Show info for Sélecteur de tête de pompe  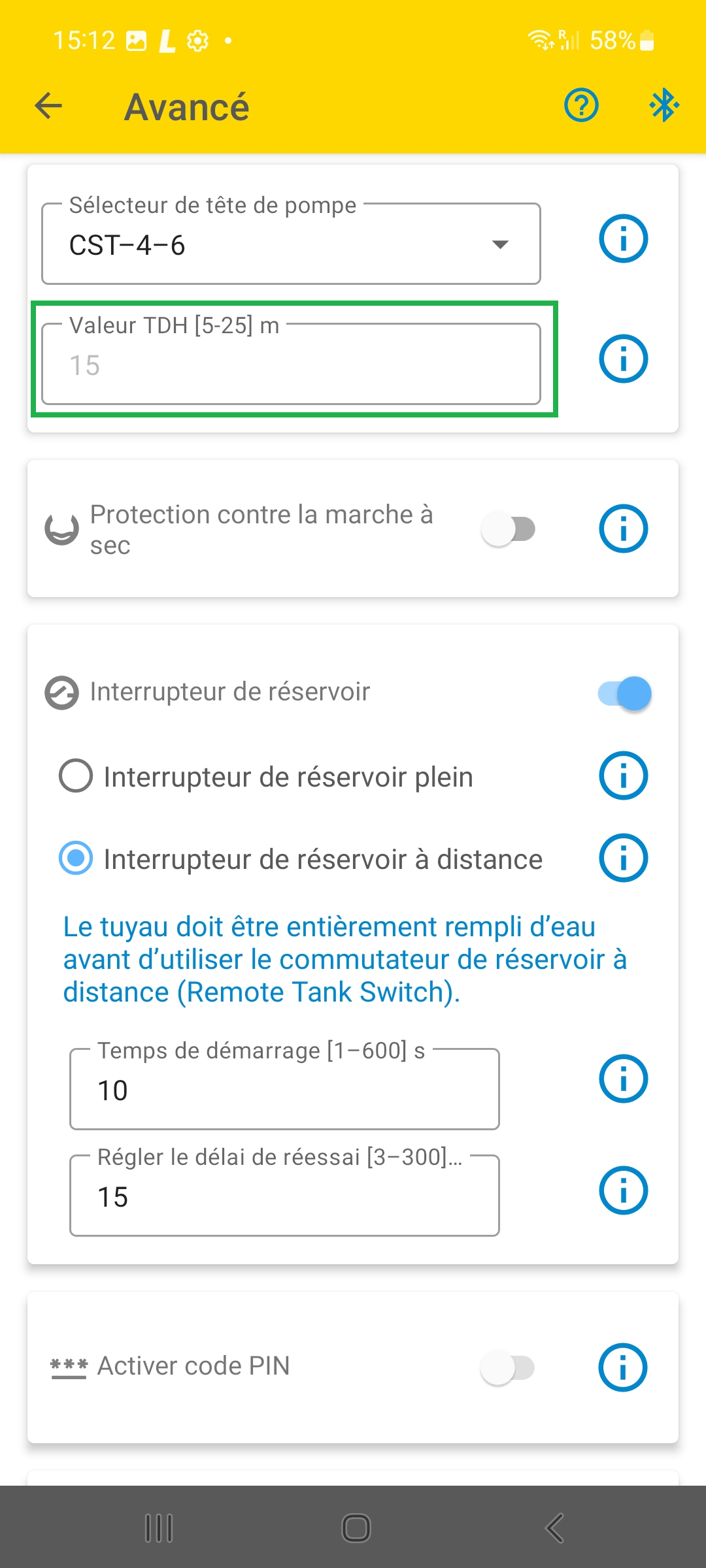623,239
